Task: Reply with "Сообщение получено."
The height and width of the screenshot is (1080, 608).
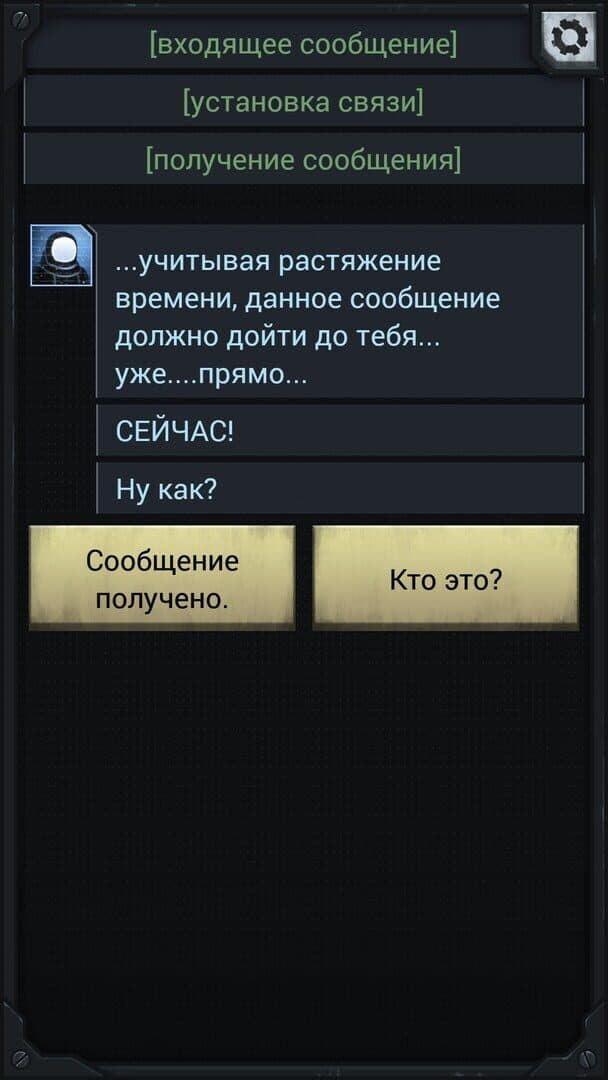Action: click(162, 578)
